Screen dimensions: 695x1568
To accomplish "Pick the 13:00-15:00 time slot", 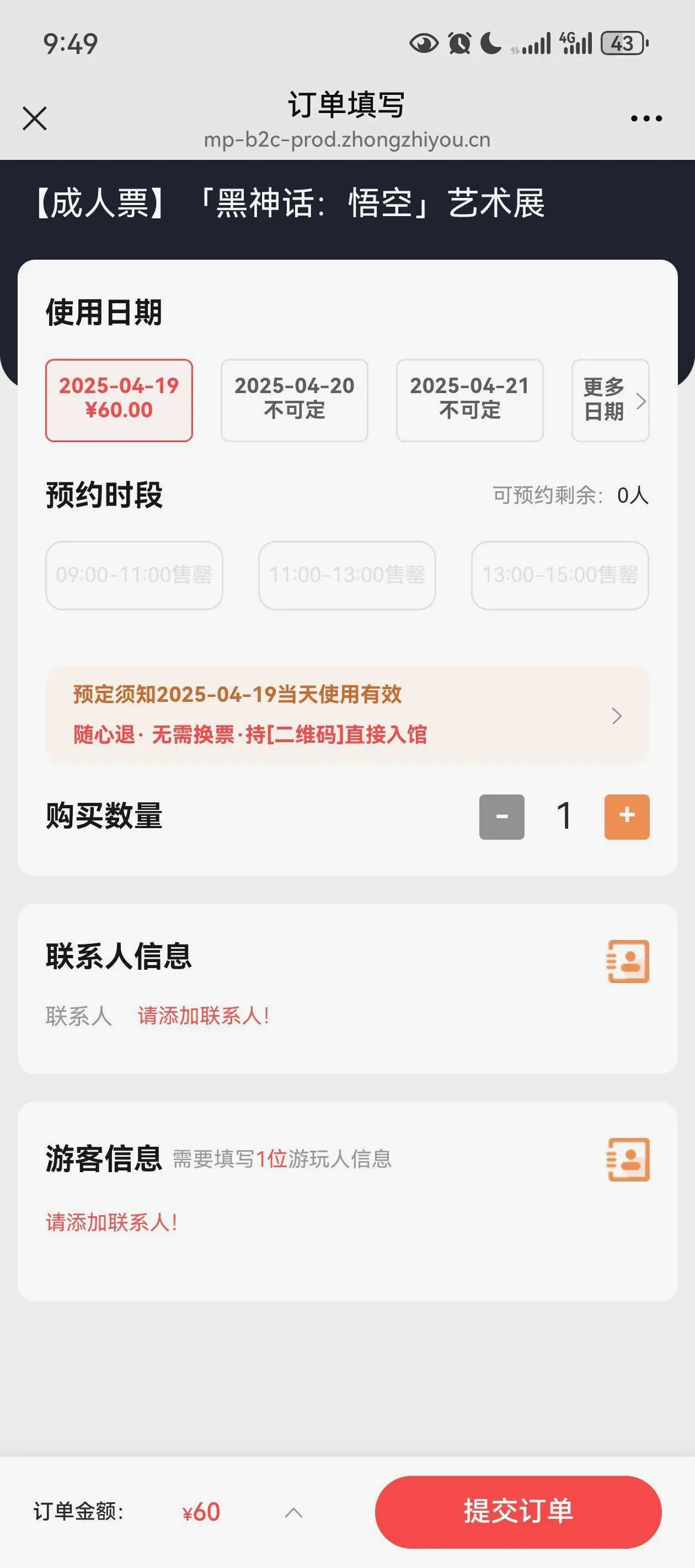I will pyautogui.click(x=560, y=575).
